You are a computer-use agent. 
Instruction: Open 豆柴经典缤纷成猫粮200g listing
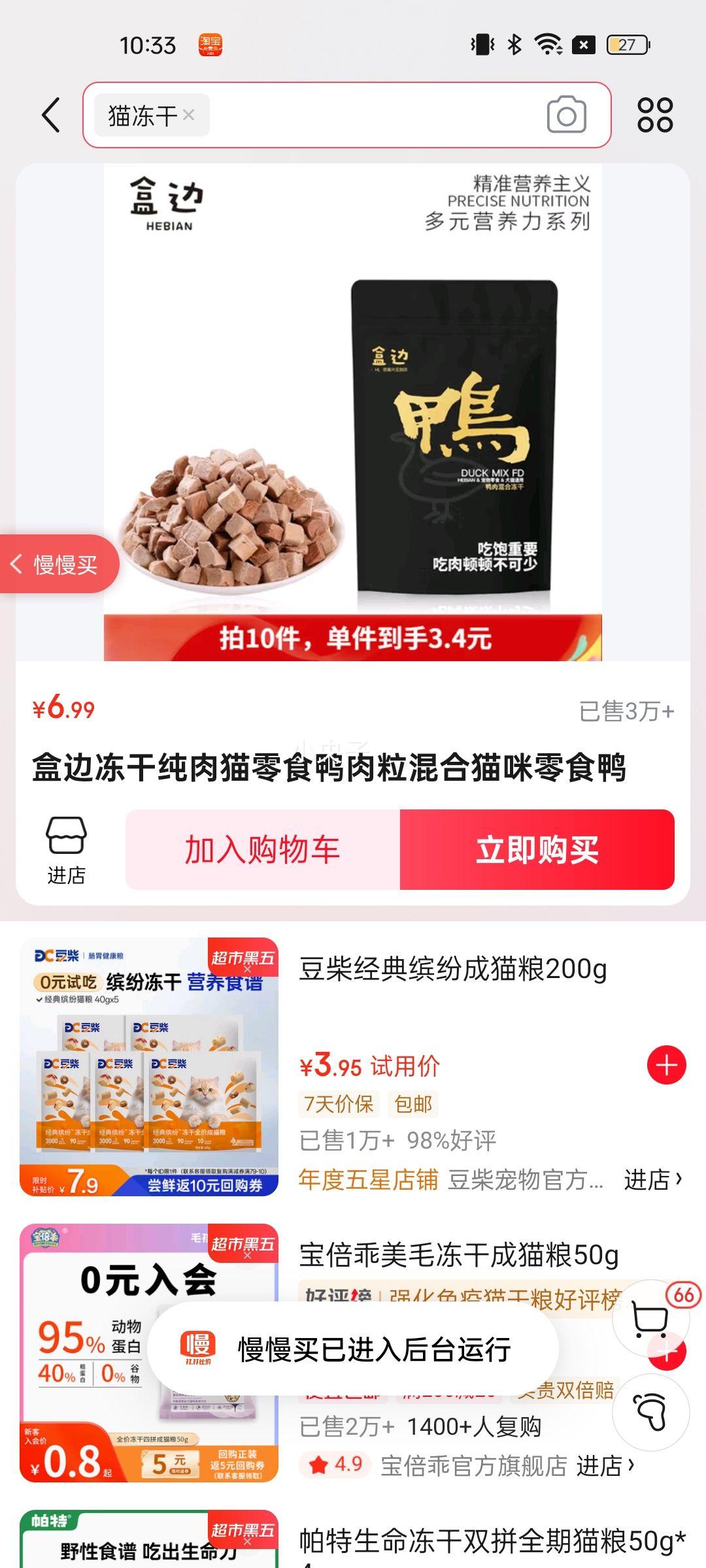[x=452, y=969]
